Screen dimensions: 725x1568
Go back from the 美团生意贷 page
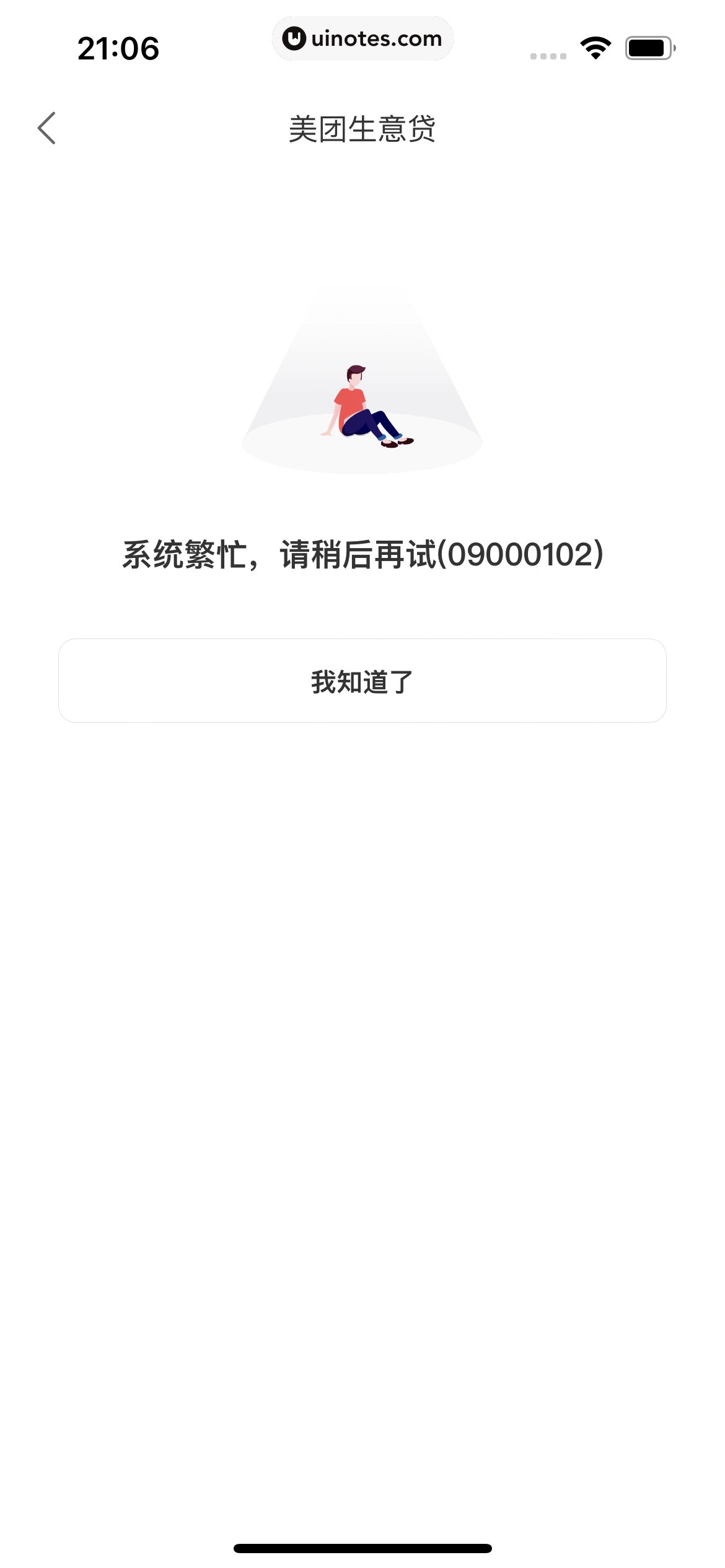(47, 128)
